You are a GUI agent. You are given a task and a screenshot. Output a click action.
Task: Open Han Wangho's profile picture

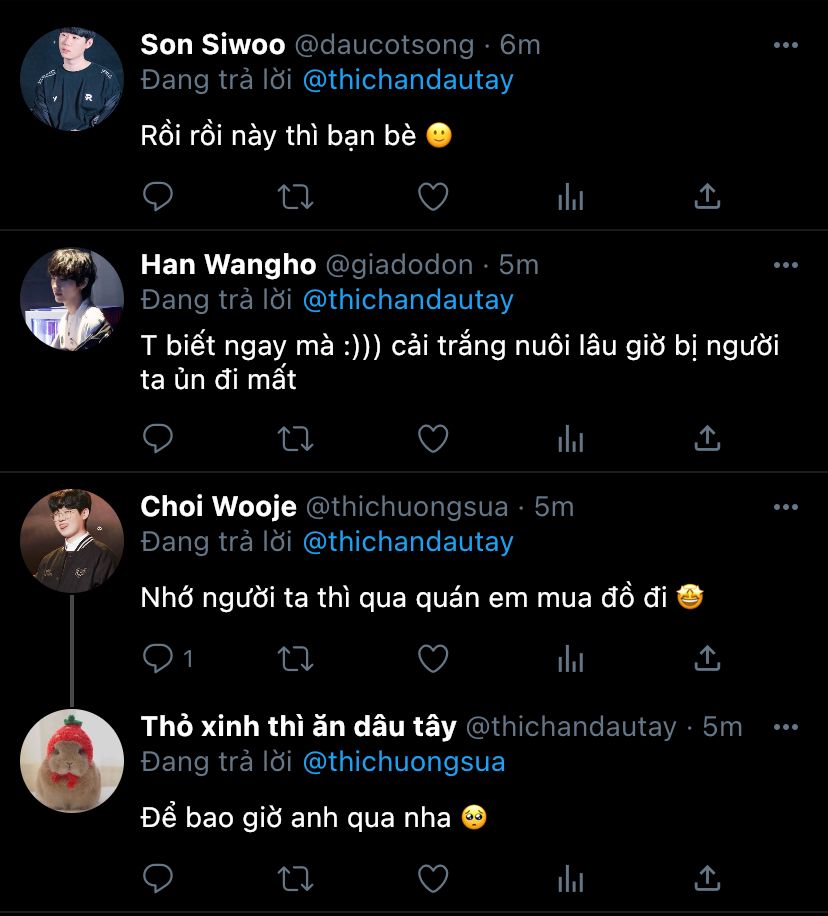71,299
